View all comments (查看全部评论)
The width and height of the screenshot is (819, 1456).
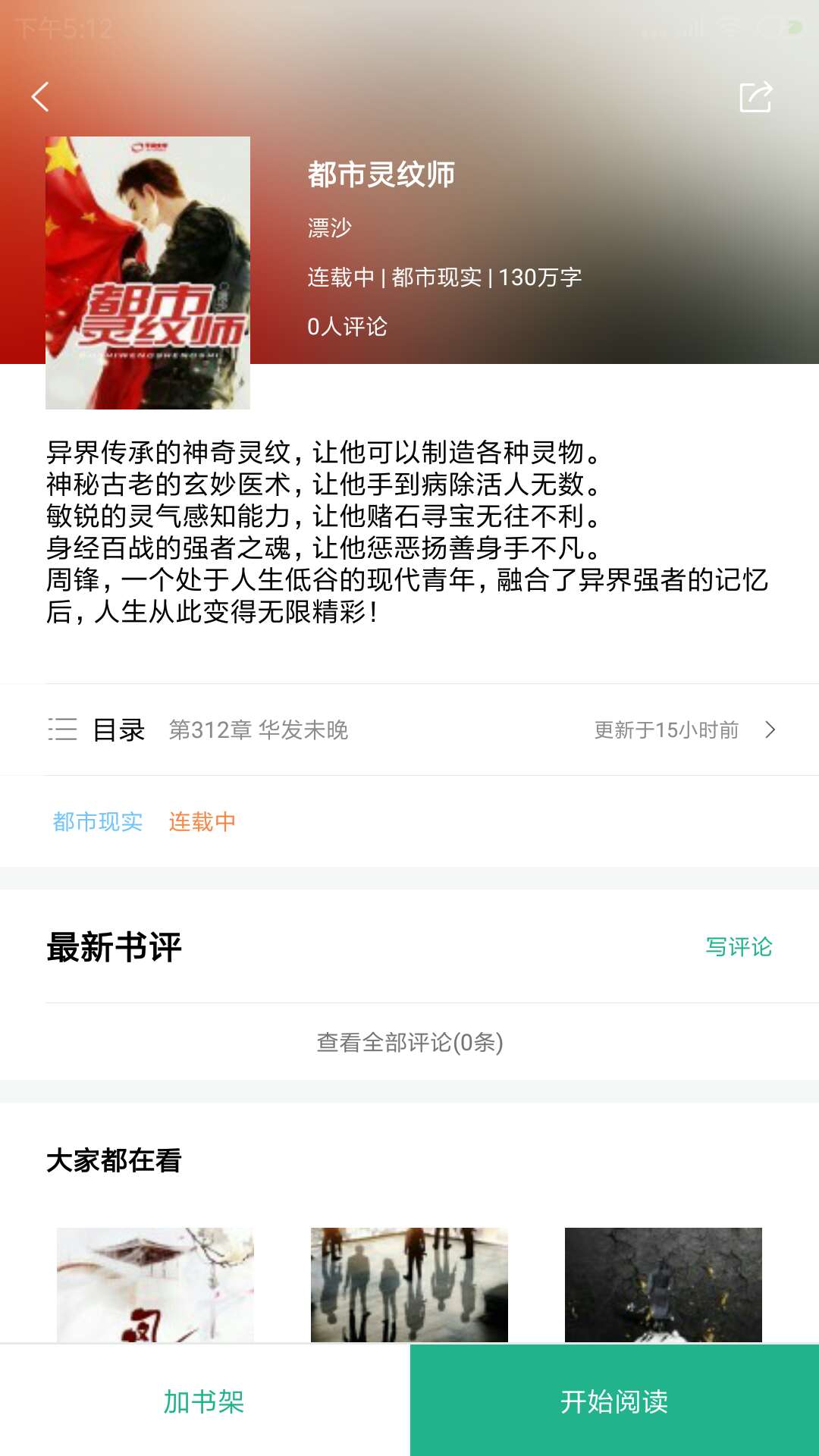pyautogui.click(x=409, y=1042)
